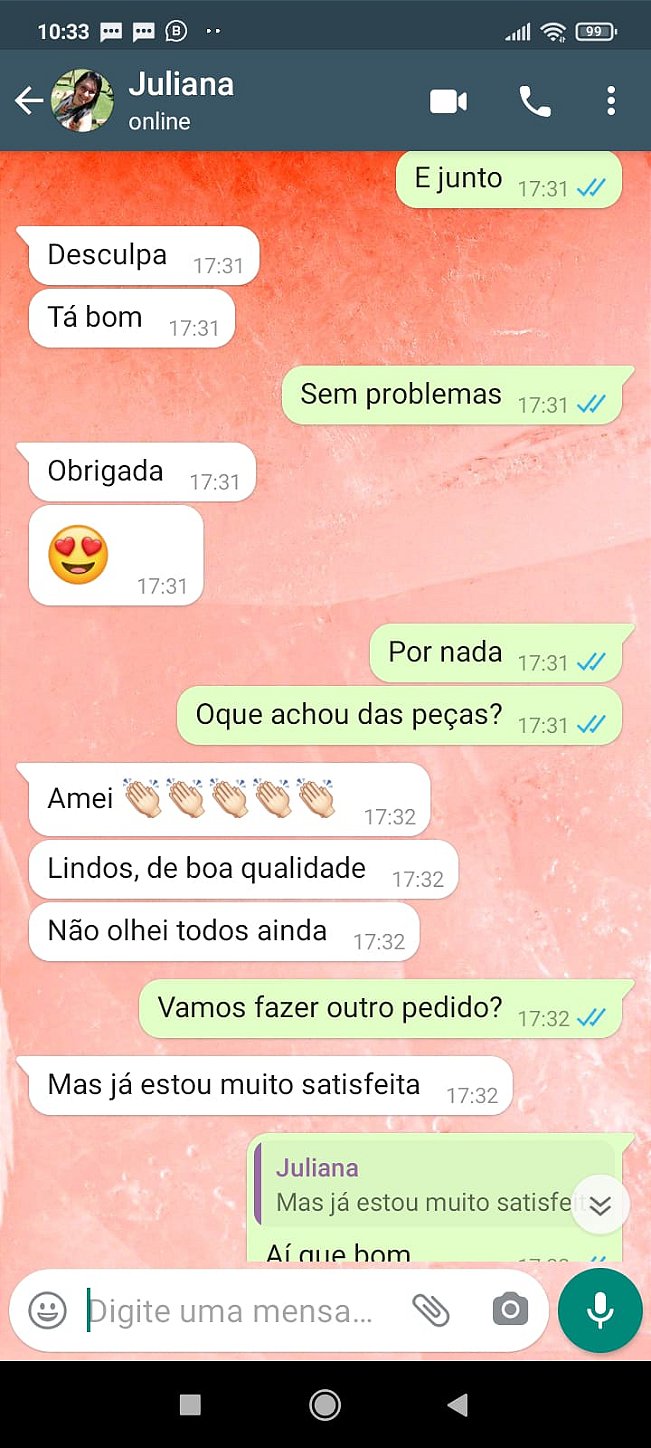The width and height of the screenshot is (651, 1448).
Task: Start a video call with Juliana
Action: [x=448, y=101]
